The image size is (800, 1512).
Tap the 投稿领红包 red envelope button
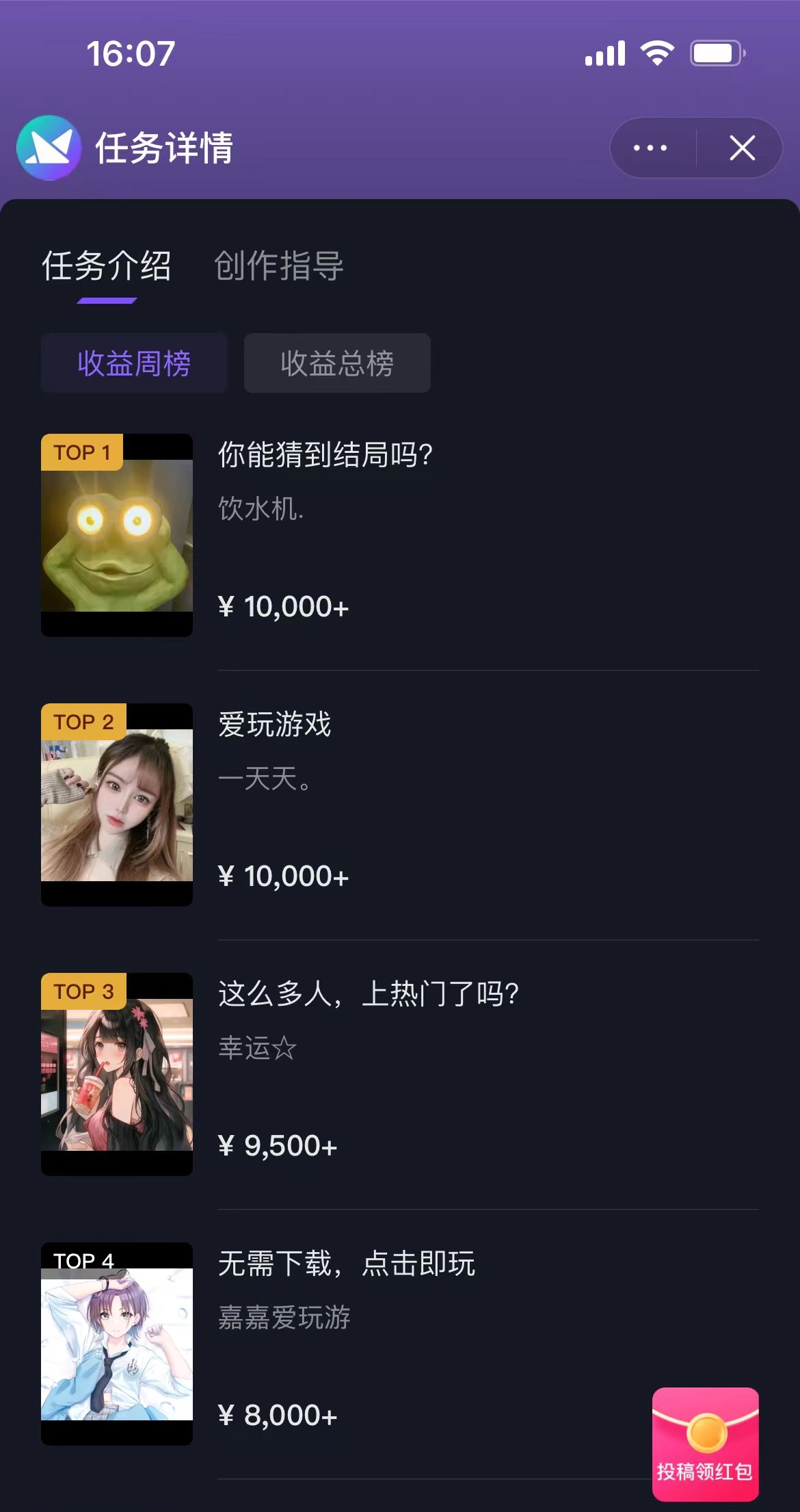coord(705,1444)
